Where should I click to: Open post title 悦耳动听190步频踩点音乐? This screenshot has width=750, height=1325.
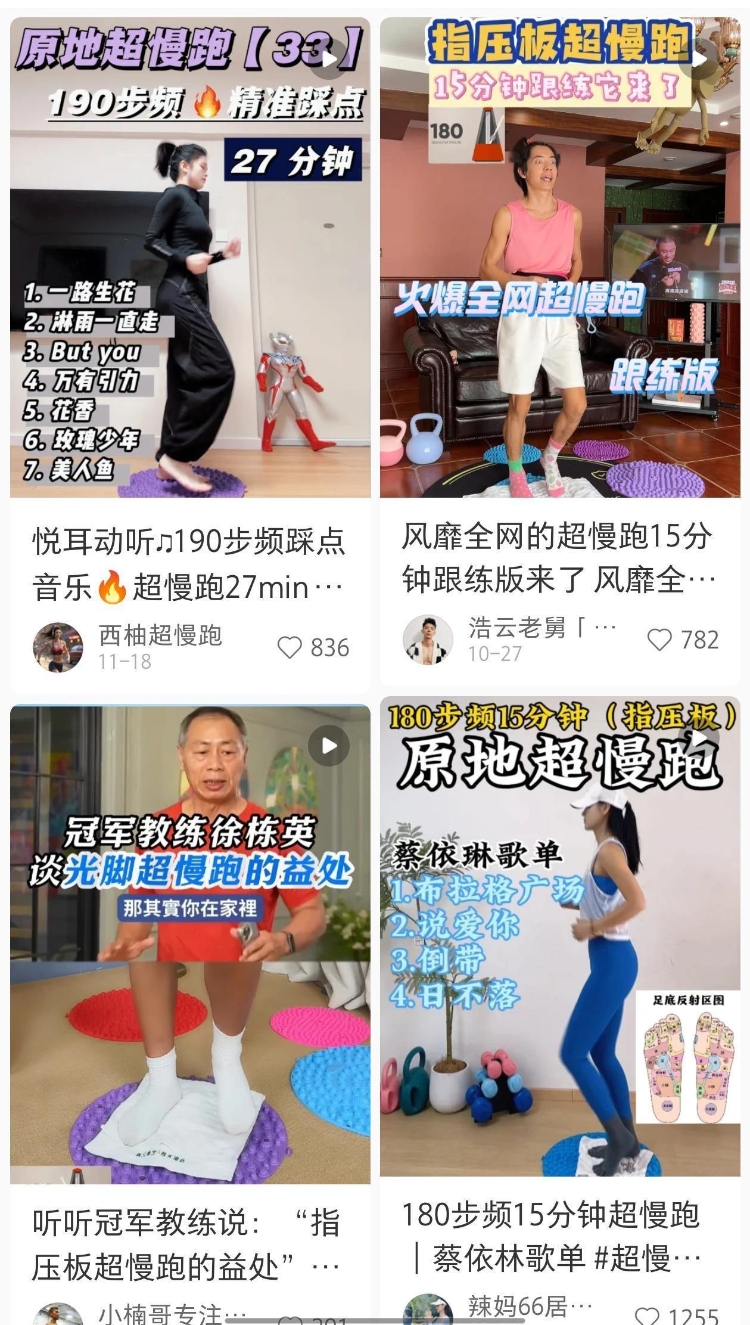point(190,564)
